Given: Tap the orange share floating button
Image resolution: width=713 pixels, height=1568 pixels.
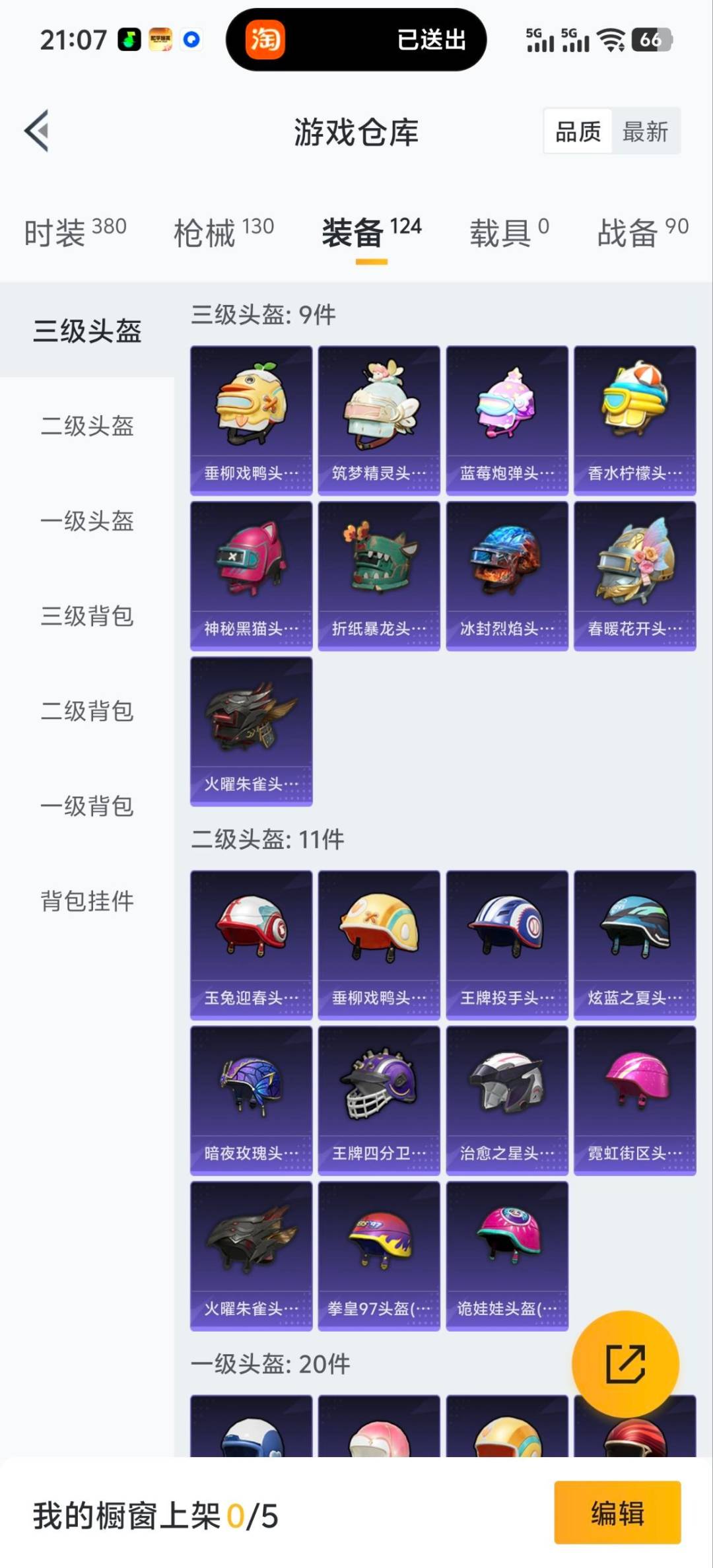Looking at the screenshot, I should 625,1363.
